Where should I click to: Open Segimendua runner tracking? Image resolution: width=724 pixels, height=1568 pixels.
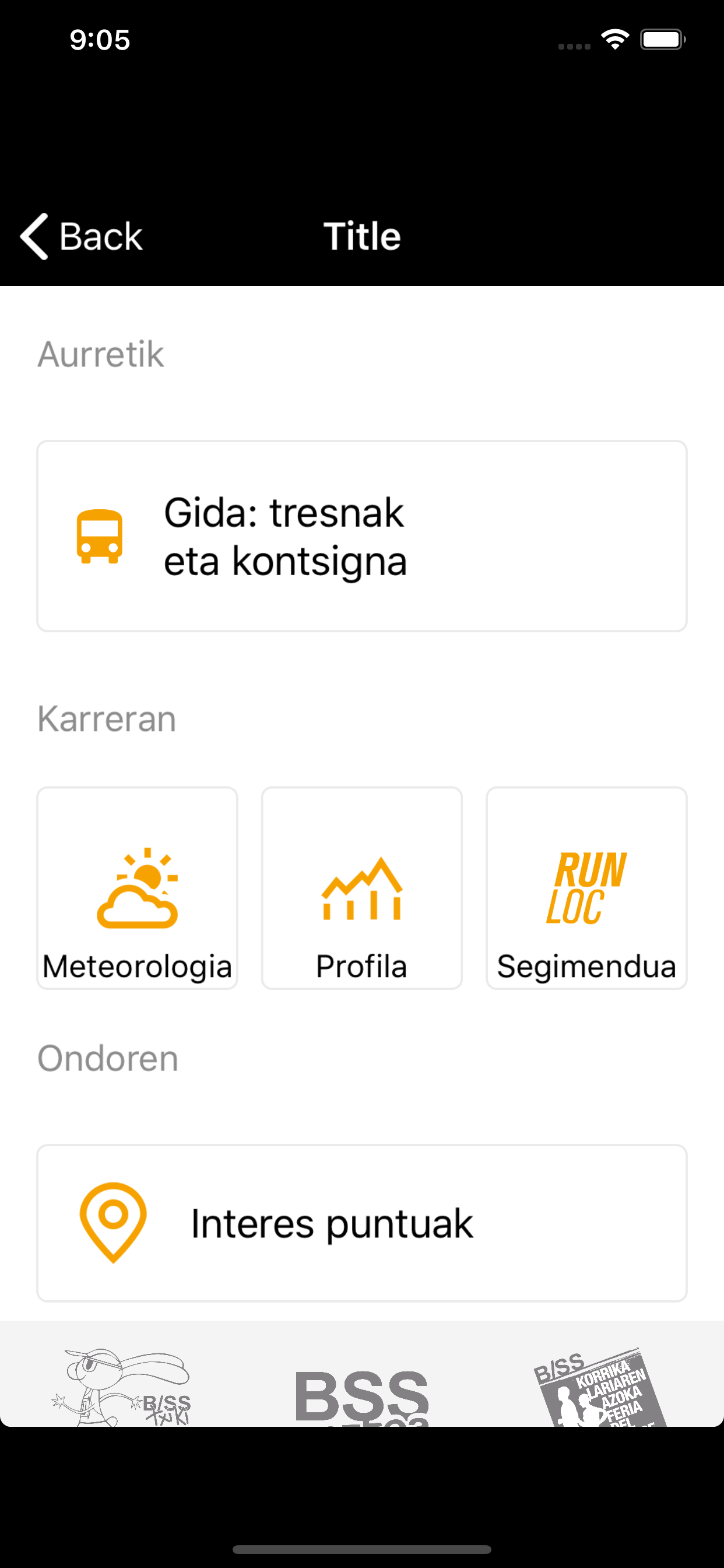coord(586,888)
